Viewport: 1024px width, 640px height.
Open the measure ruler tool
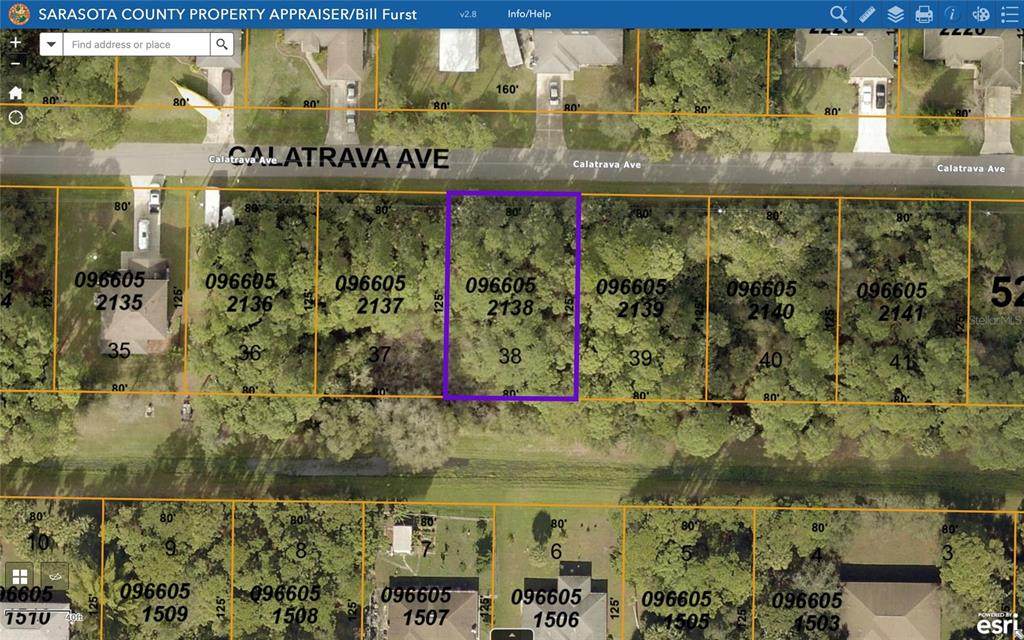point(867,14)
